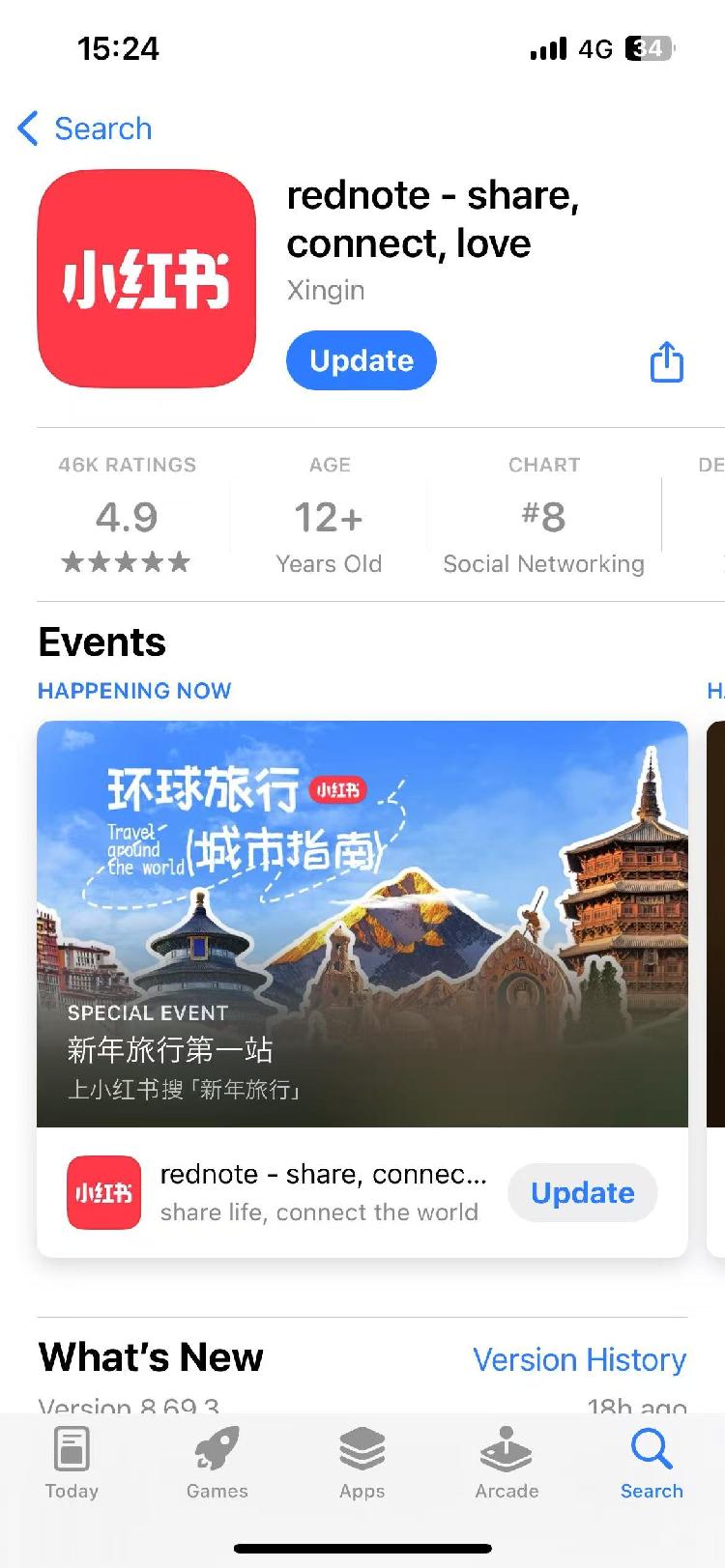Tap Update in the event card footer
This screenshot has height=1568, width=725.
point(582,1193)
